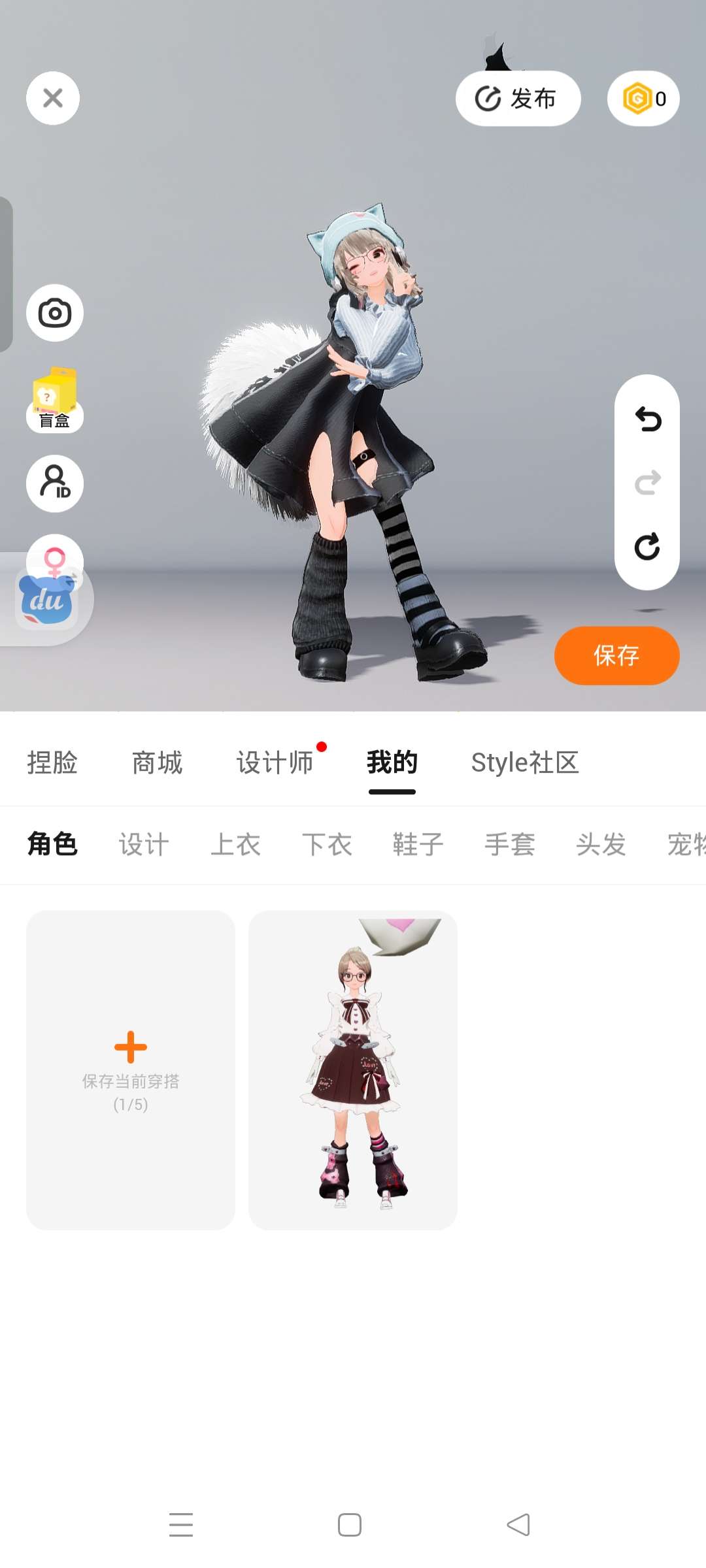Select the 鞋子 category
The image size is (706, 1568).
pyautogui.click(x=418, y=844)
